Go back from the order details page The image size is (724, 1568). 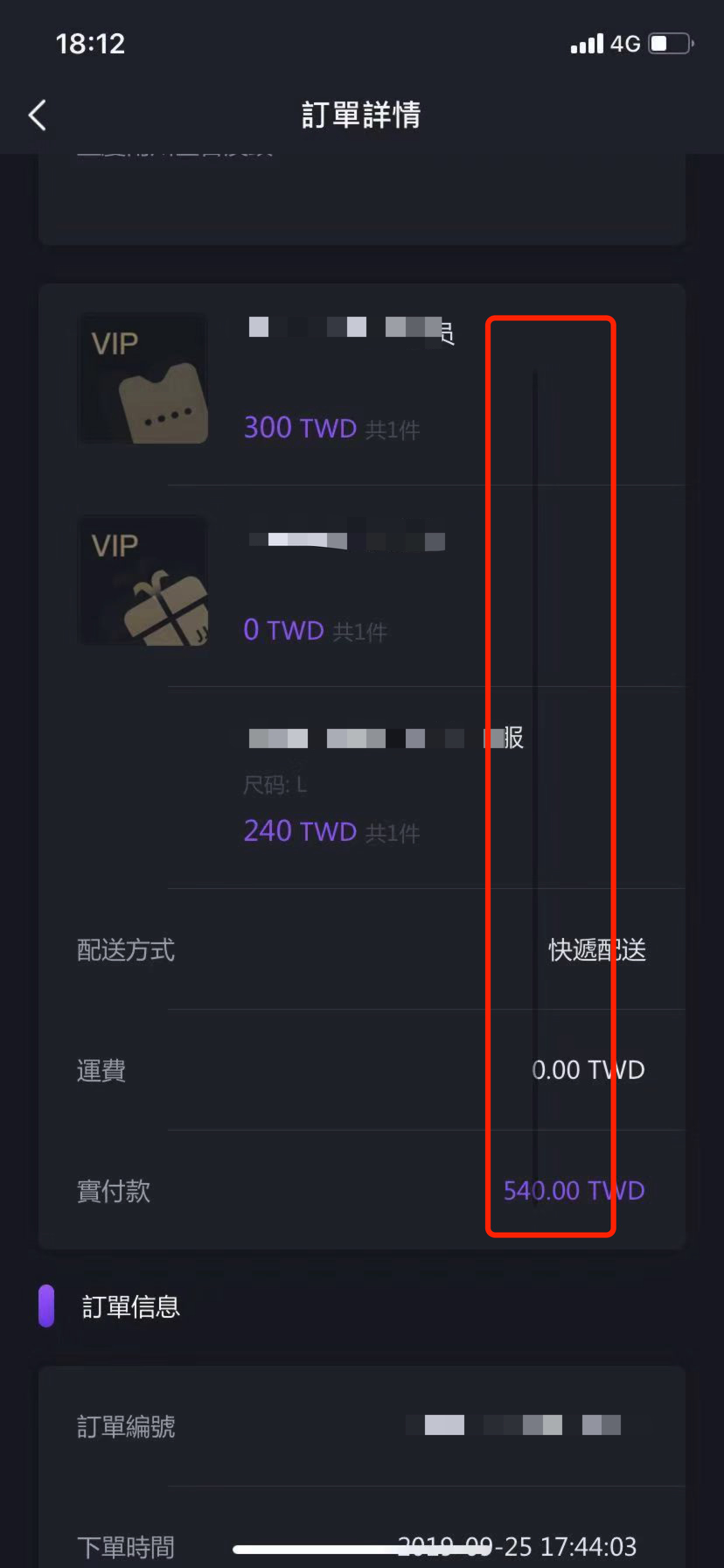click(37, 115)
